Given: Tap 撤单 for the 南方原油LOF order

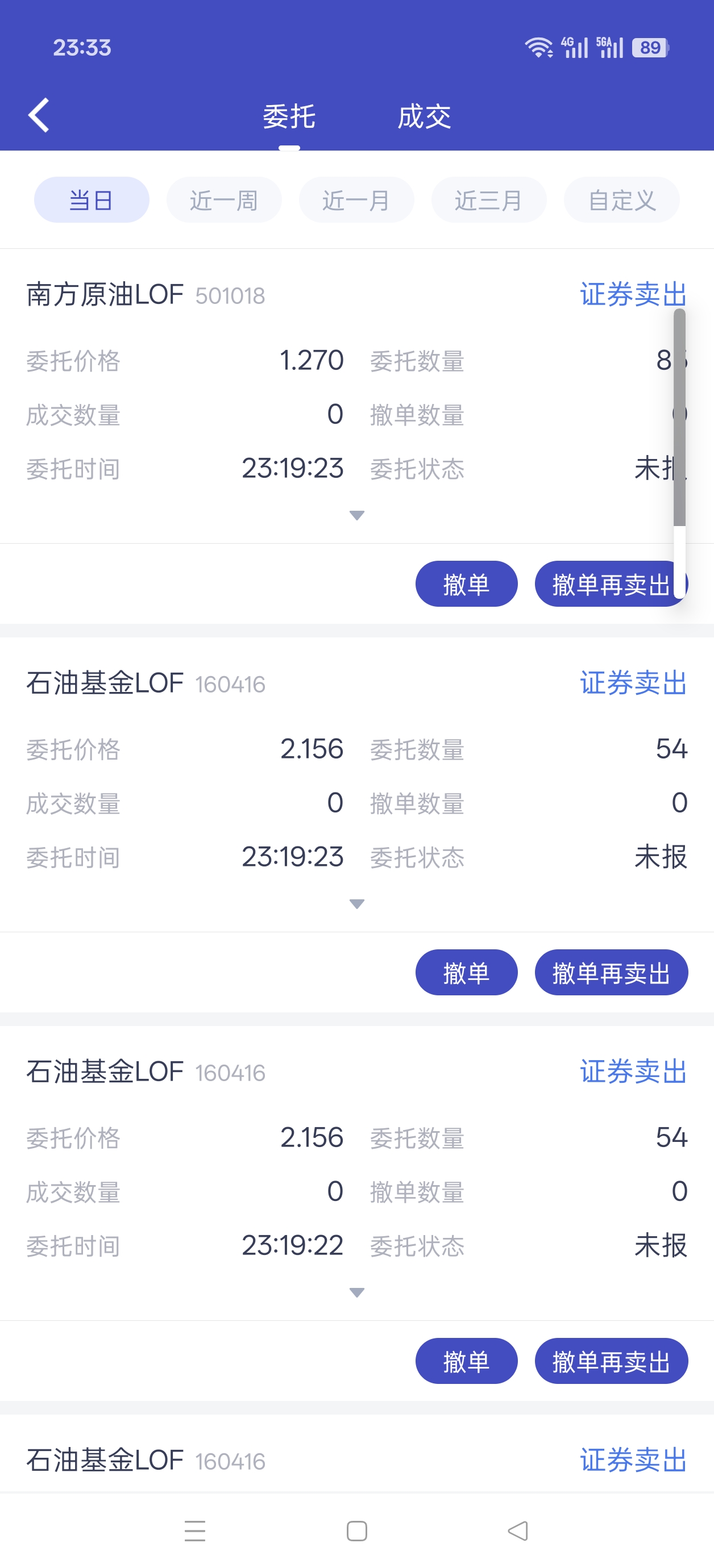Looking at the screenshot, I should [x=466, y=584].
